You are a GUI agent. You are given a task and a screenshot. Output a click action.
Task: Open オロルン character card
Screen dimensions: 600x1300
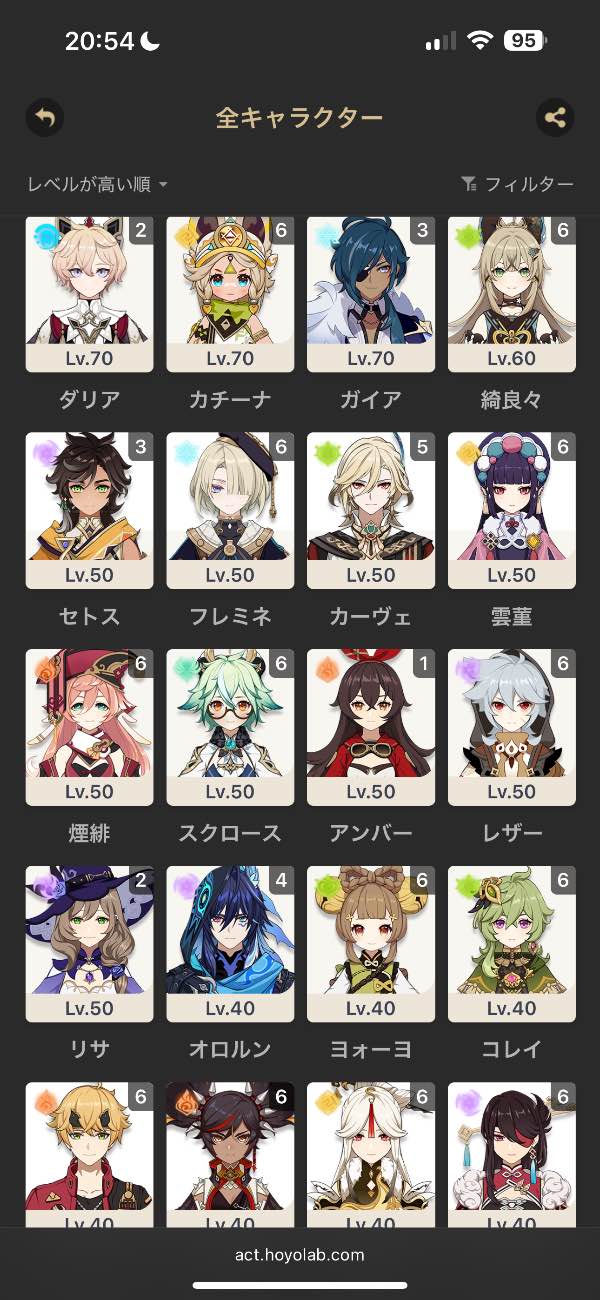[230, 943]
